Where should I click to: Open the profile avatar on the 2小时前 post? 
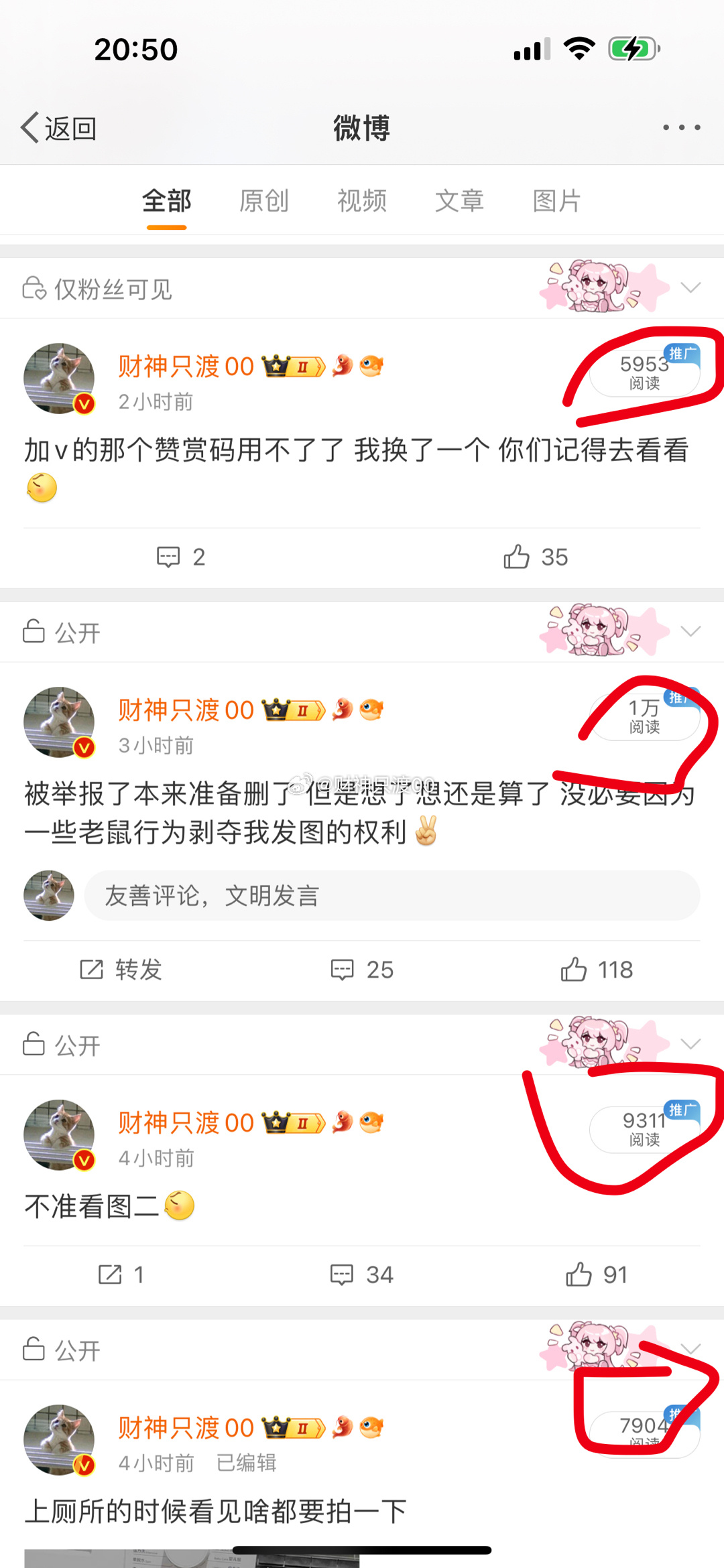[59, 379]
